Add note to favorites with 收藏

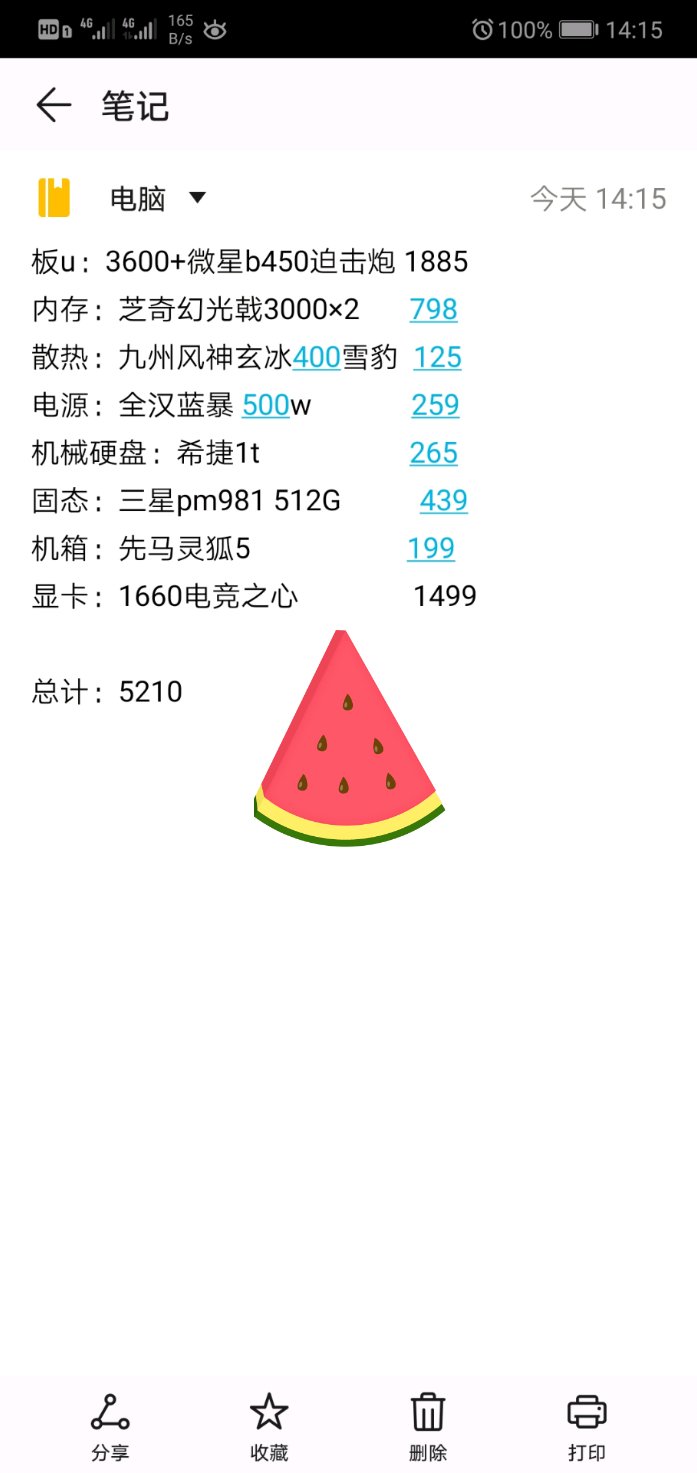269,1425
